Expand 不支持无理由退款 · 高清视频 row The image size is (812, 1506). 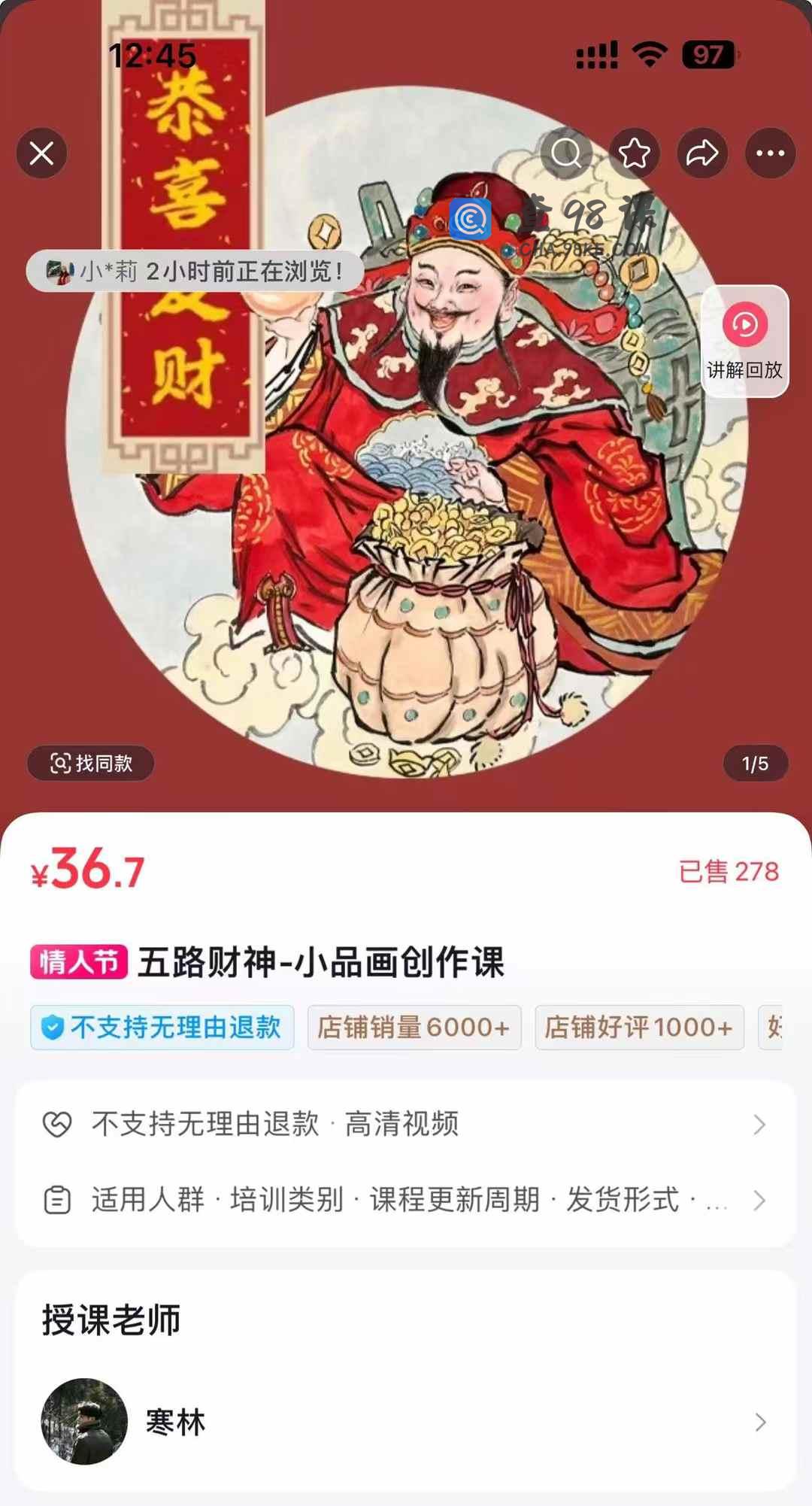point(406,1124)
